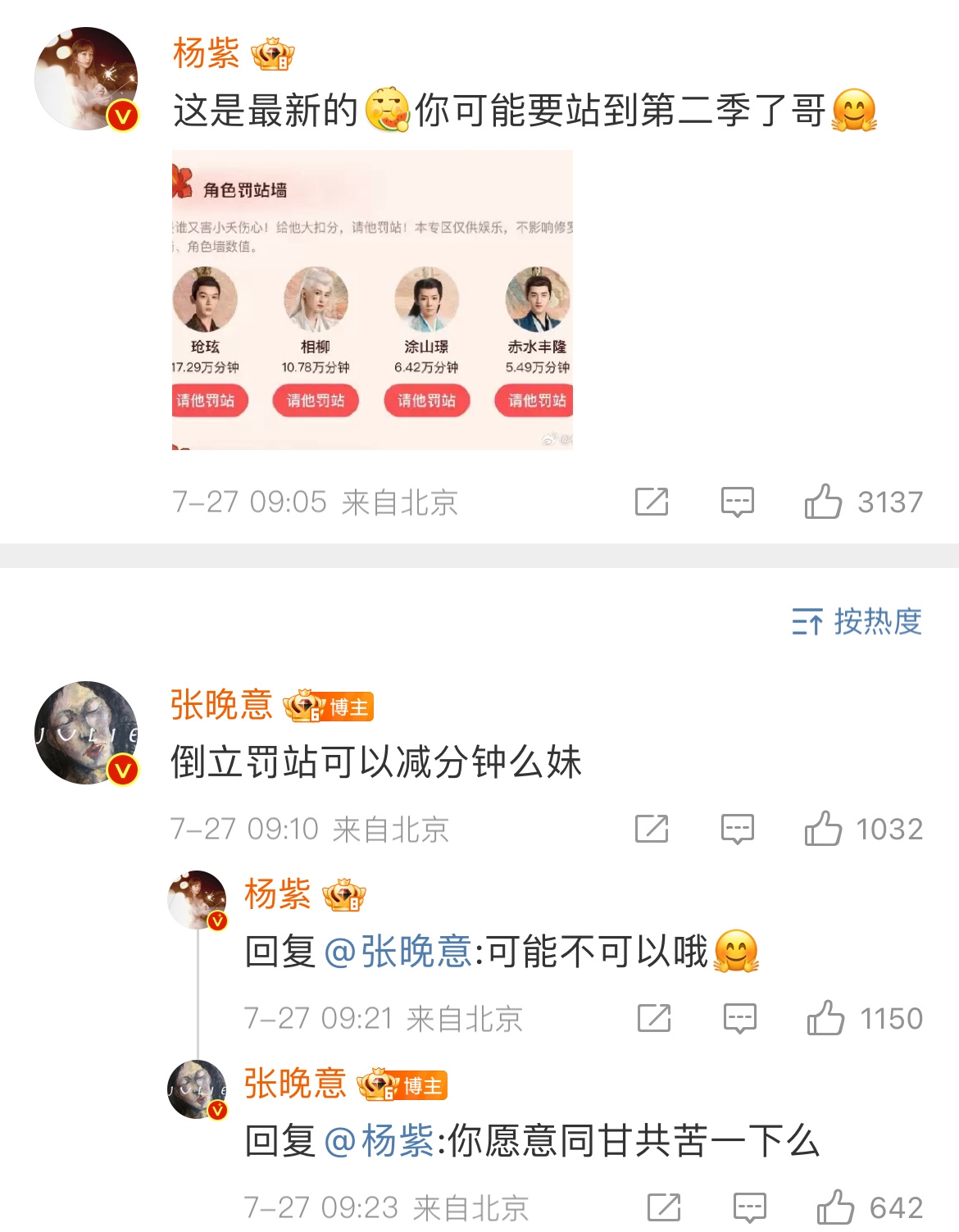Open 杨紫's name on top comment
This screenshot has height=1232, width=959.
pyautogui.click(x=207, y=54)
